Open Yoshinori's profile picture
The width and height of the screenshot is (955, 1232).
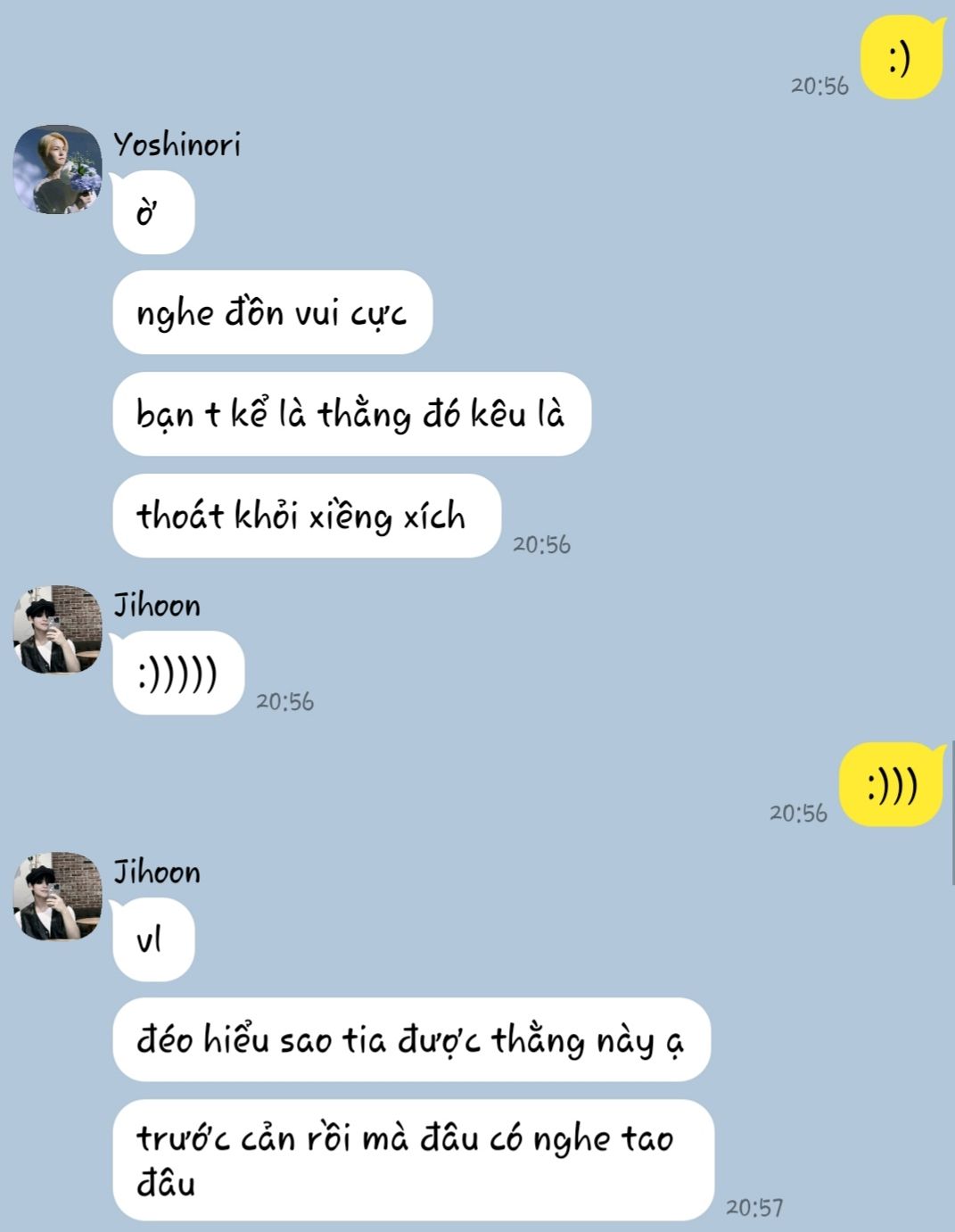click(x=57, y=170)
